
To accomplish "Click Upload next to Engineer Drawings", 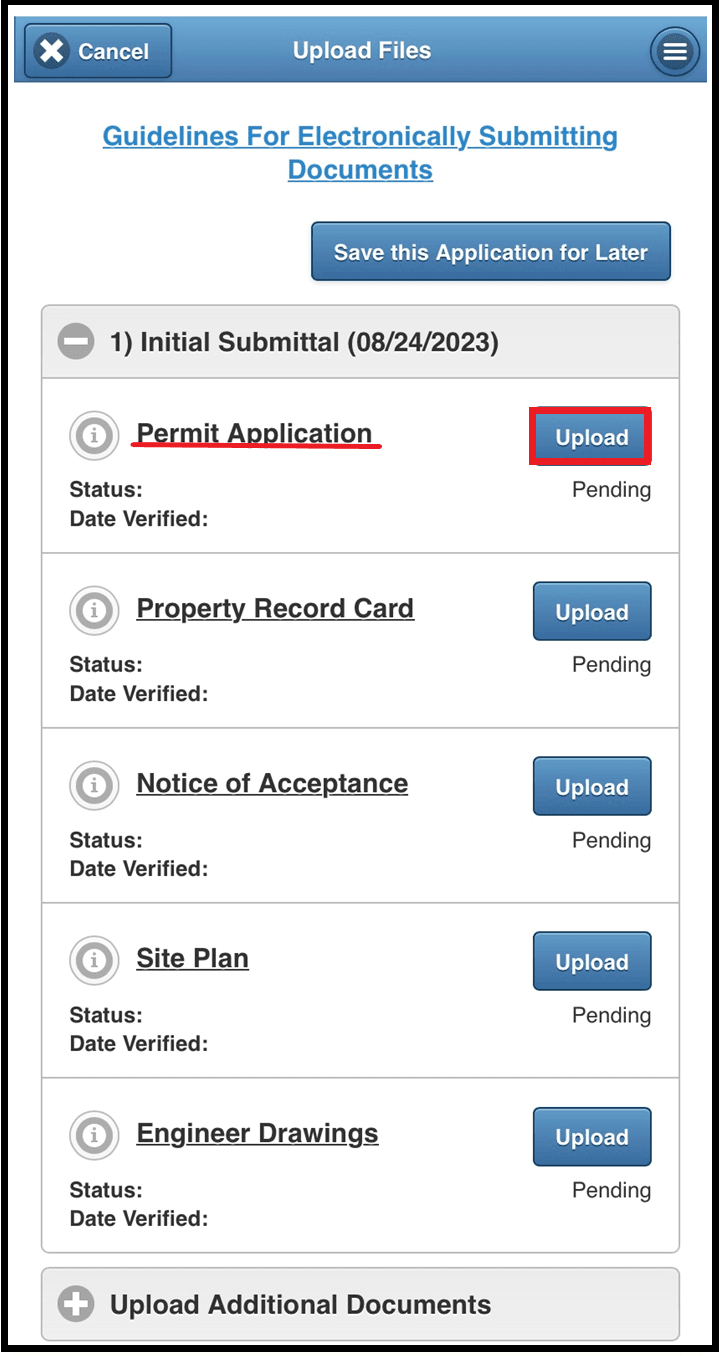I will (591, 1136).
